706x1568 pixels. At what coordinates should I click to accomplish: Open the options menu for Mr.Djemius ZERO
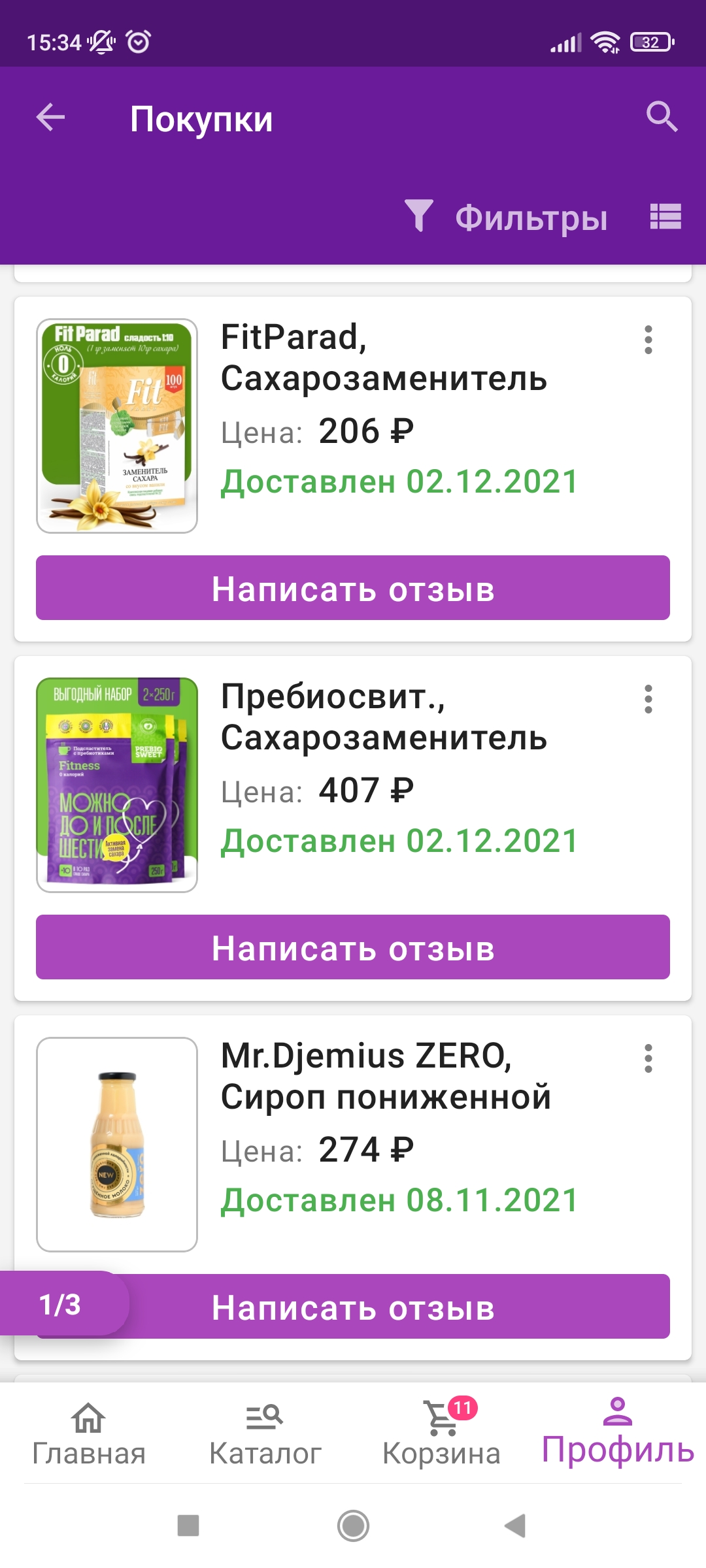648,1058
